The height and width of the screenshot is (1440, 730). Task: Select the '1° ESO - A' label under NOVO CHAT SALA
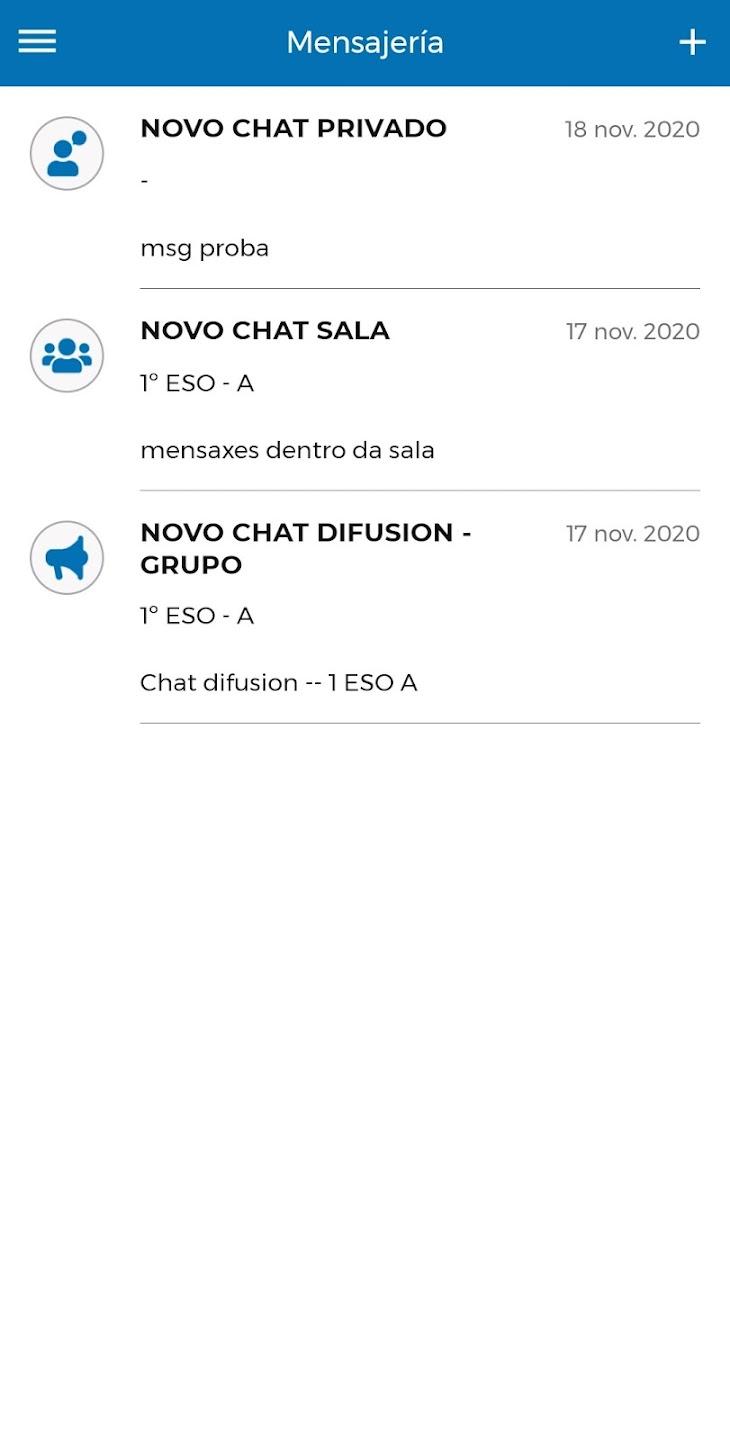click(197, 382)
